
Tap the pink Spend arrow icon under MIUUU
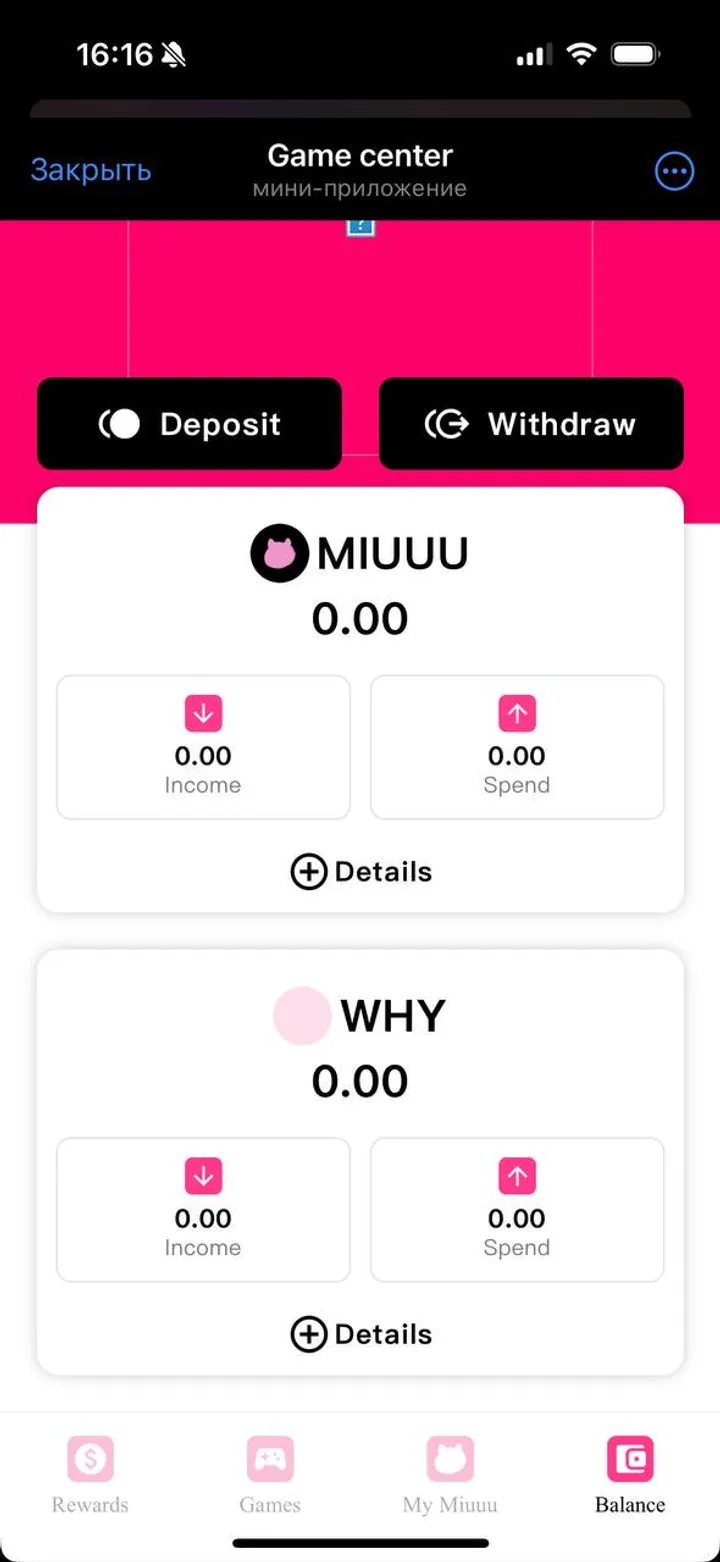click(517, 713)
